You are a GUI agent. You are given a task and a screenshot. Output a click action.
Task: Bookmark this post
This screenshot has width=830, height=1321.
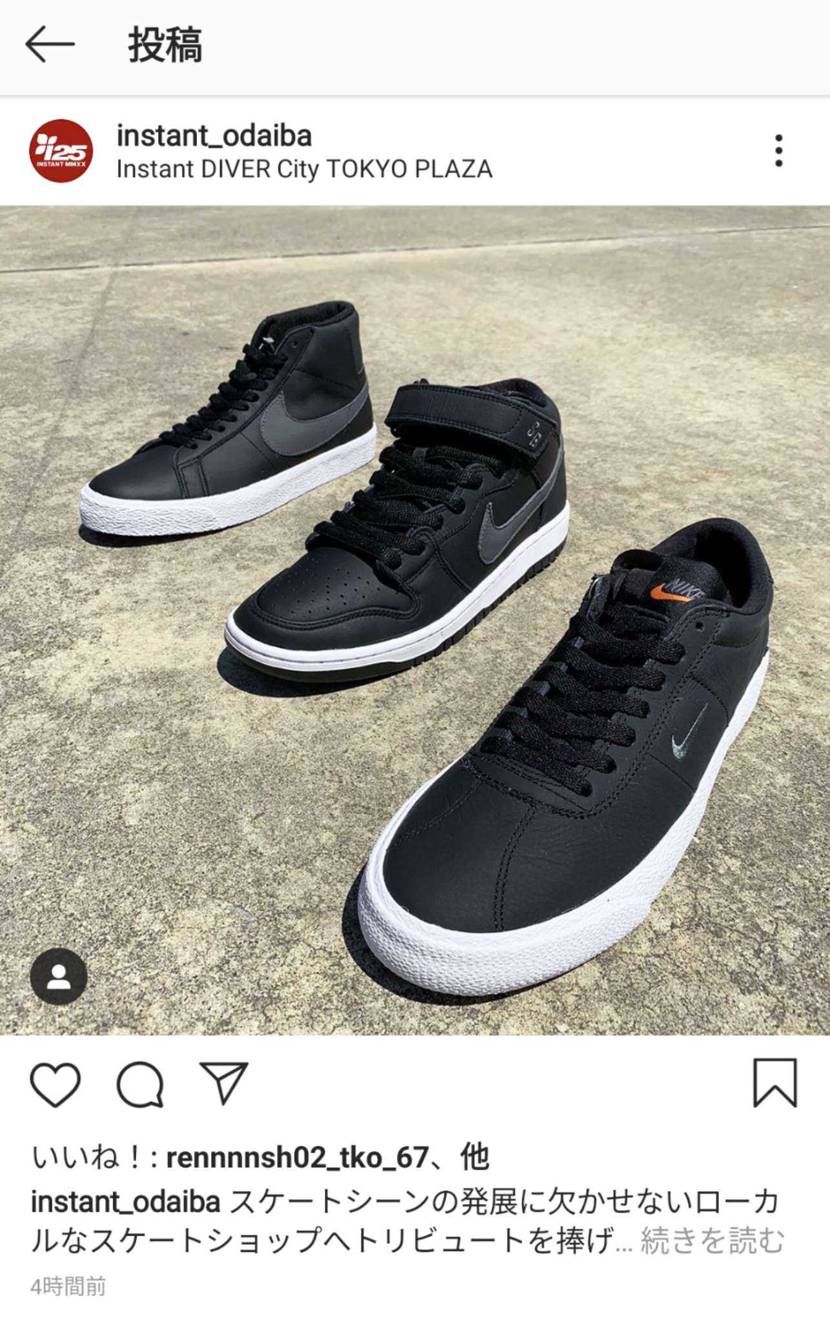[775, 1083]
